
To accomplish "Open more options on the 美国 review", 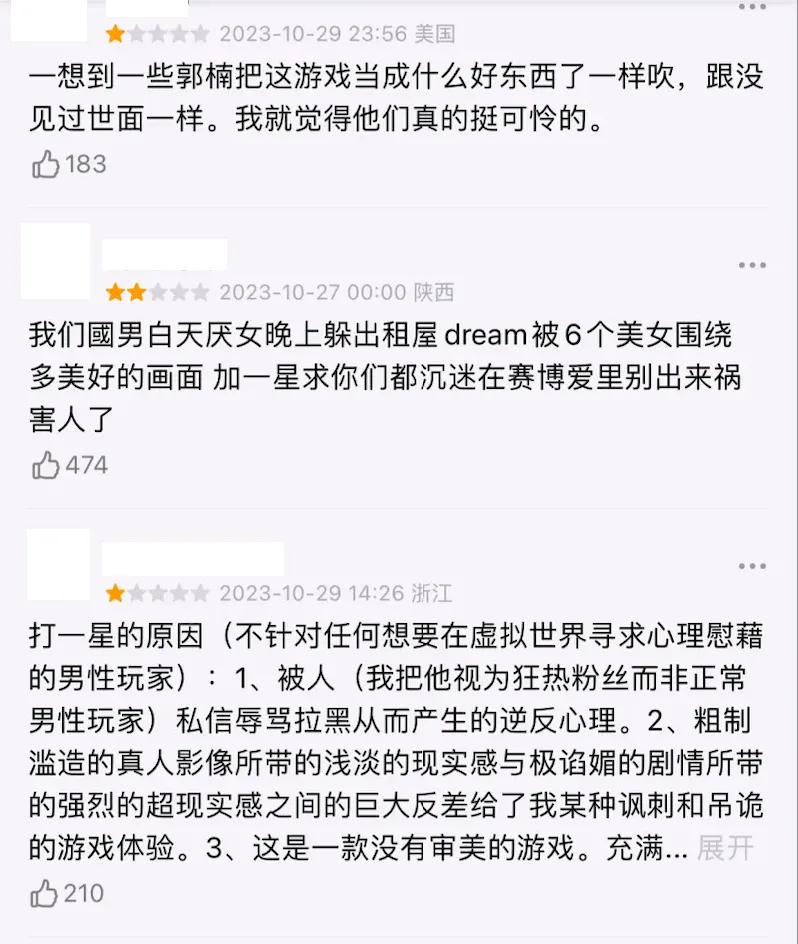I will coord(752,7).
